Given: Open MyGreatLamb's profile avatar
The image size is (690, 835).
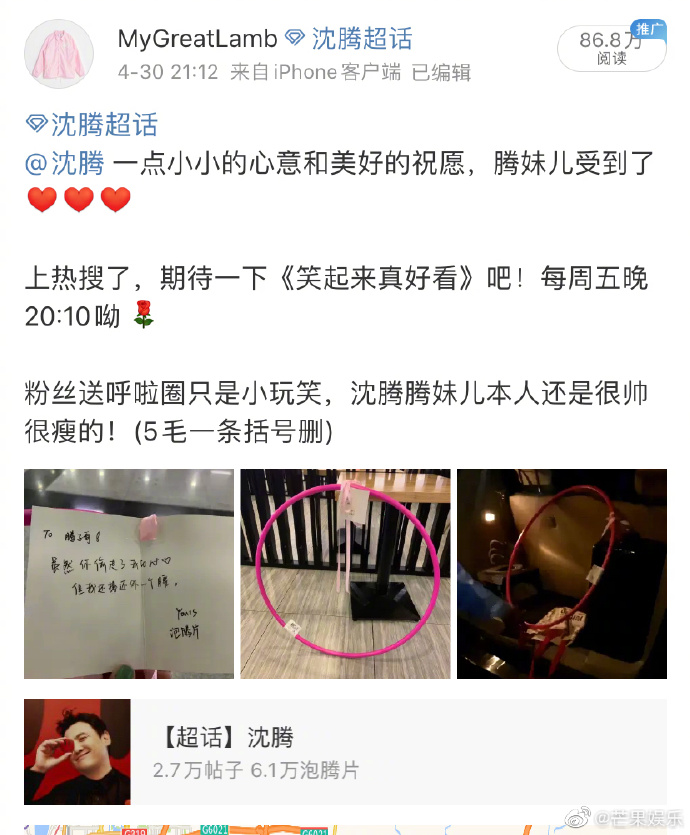Looking at the screenshot, I should coord(58,53).
